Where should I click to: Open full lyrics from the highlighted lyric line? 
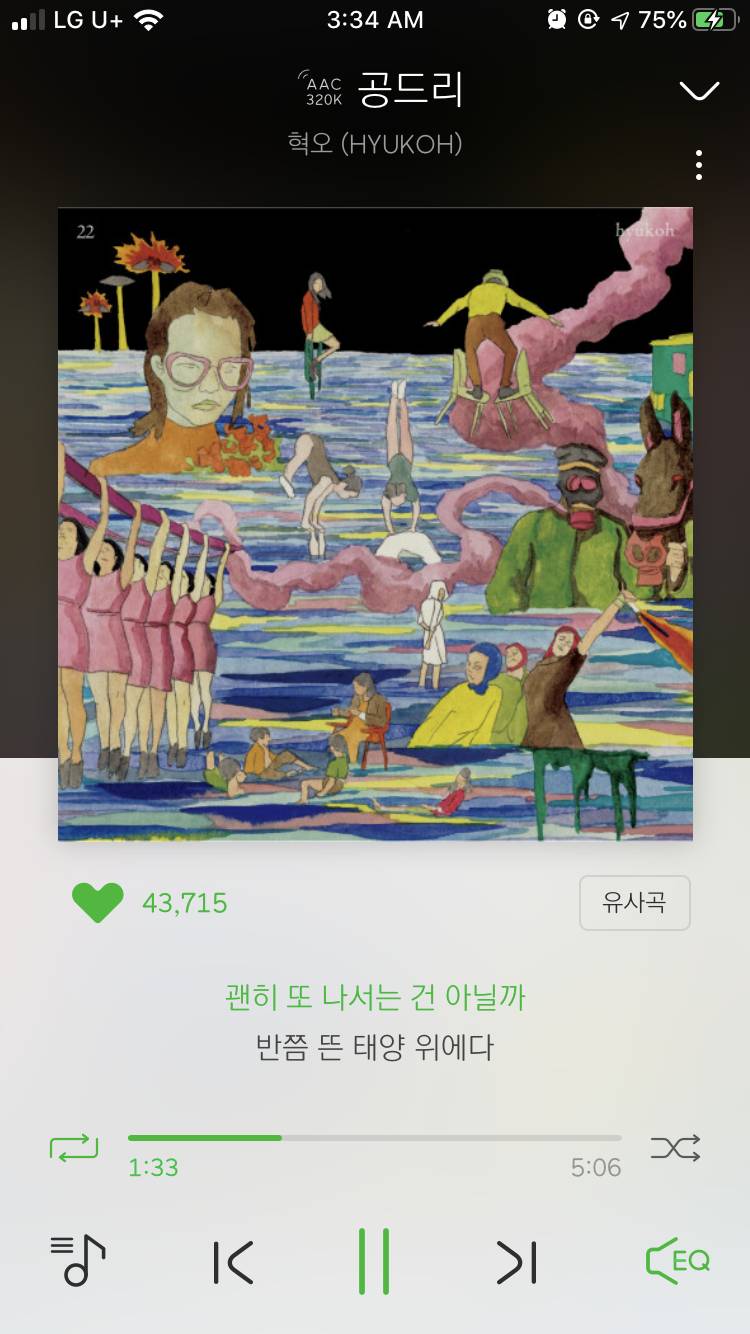pos(375,997)
